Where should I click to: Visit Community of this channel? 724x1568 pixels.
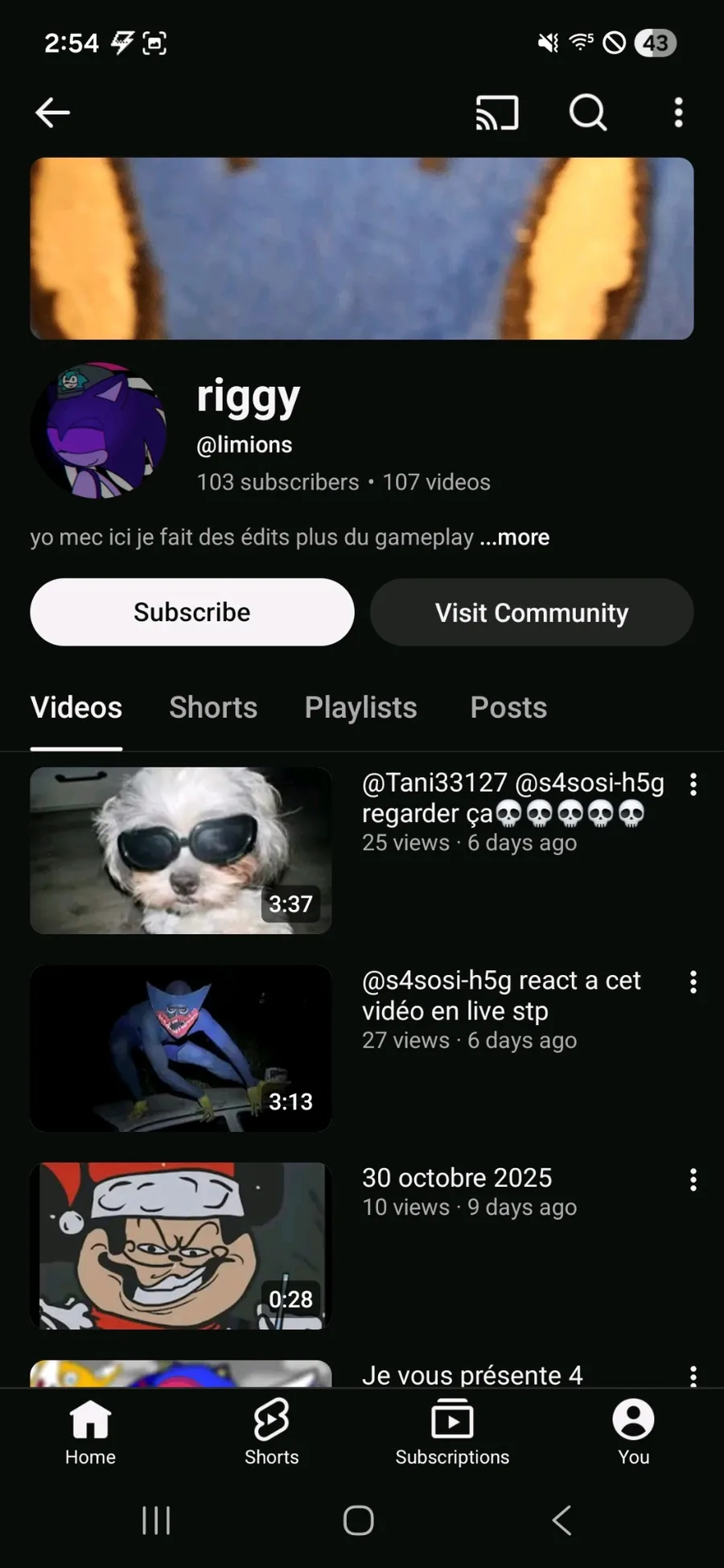coord(532,612)
